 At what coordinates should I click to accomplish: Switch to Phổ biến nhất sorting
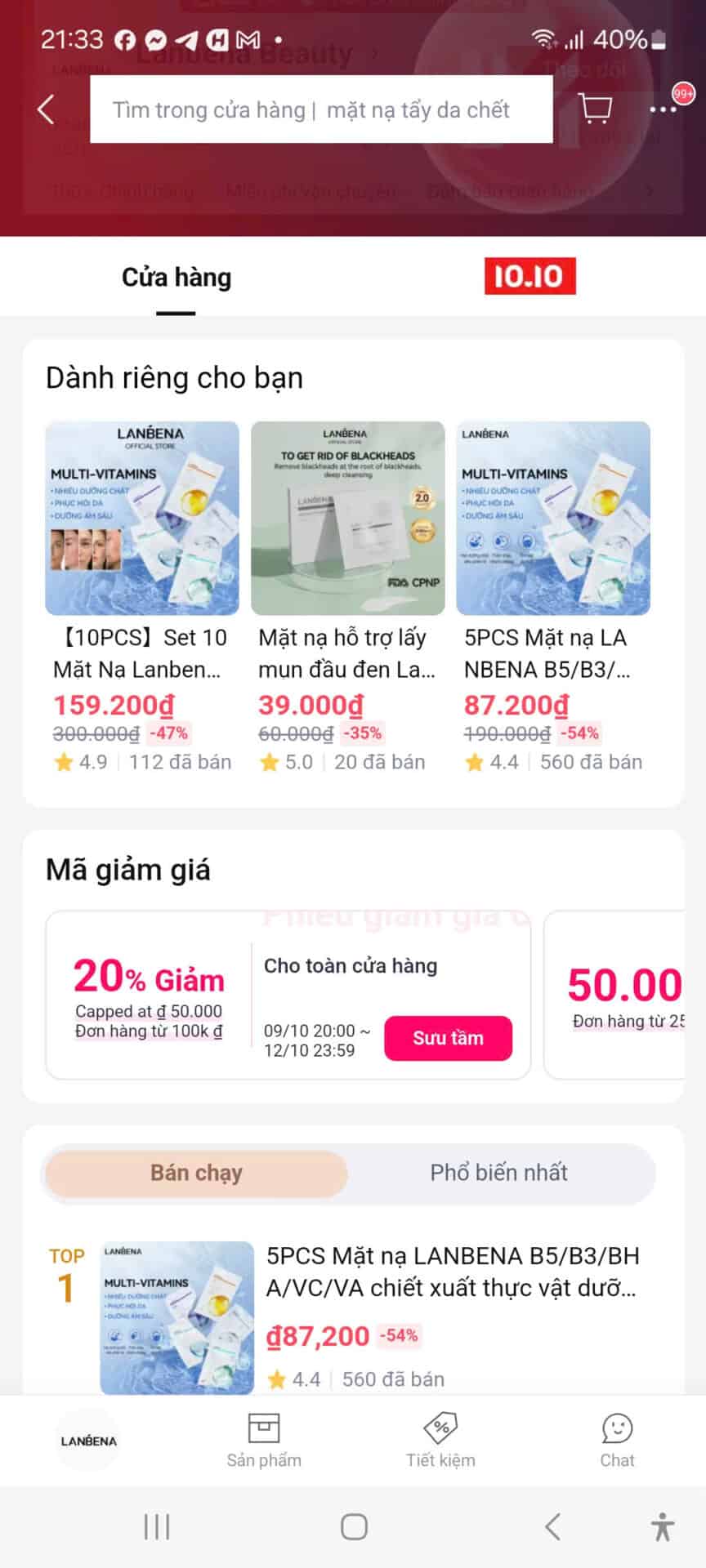(499, 1173)
